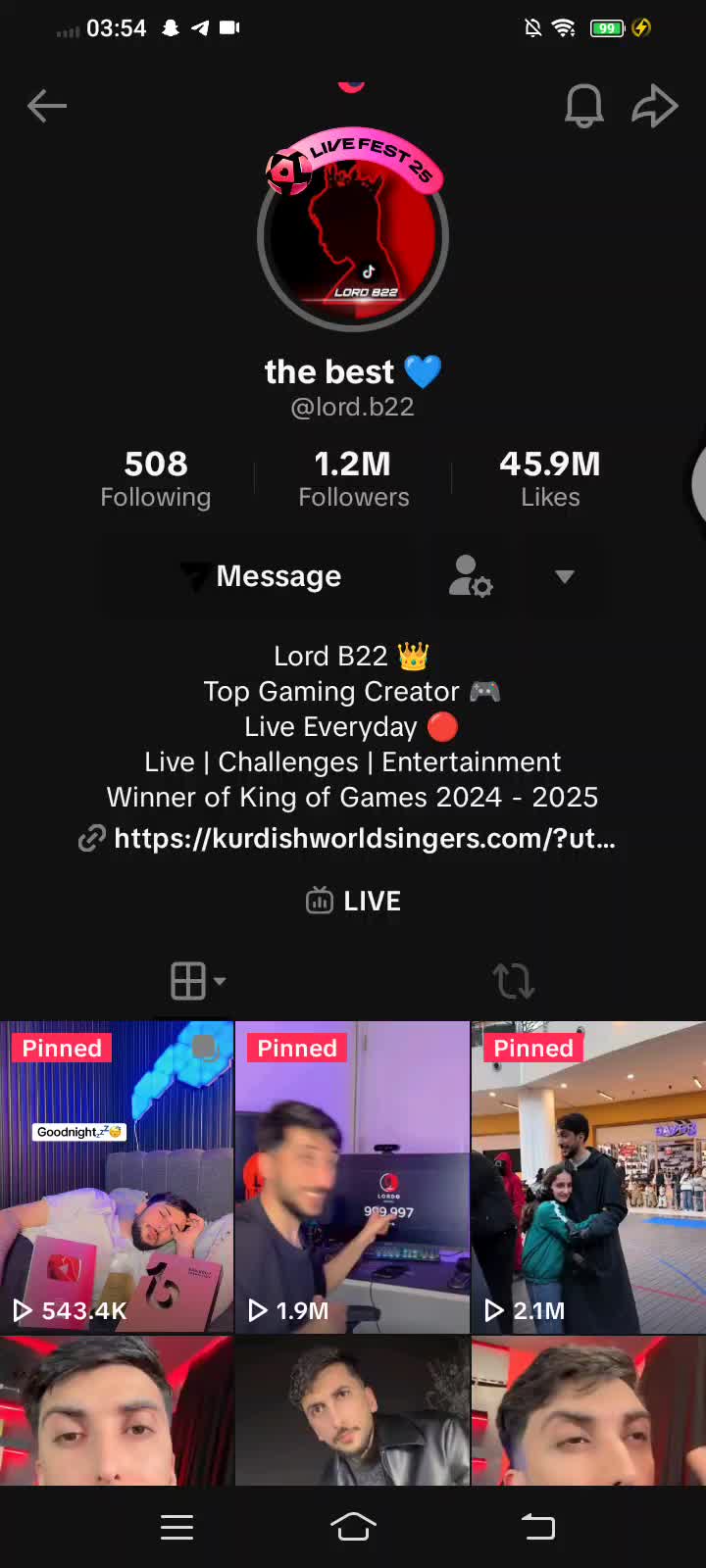Play the pinned video with 1.9M views
Screen dimensions: 706x1568
[x=353, y=1177]
